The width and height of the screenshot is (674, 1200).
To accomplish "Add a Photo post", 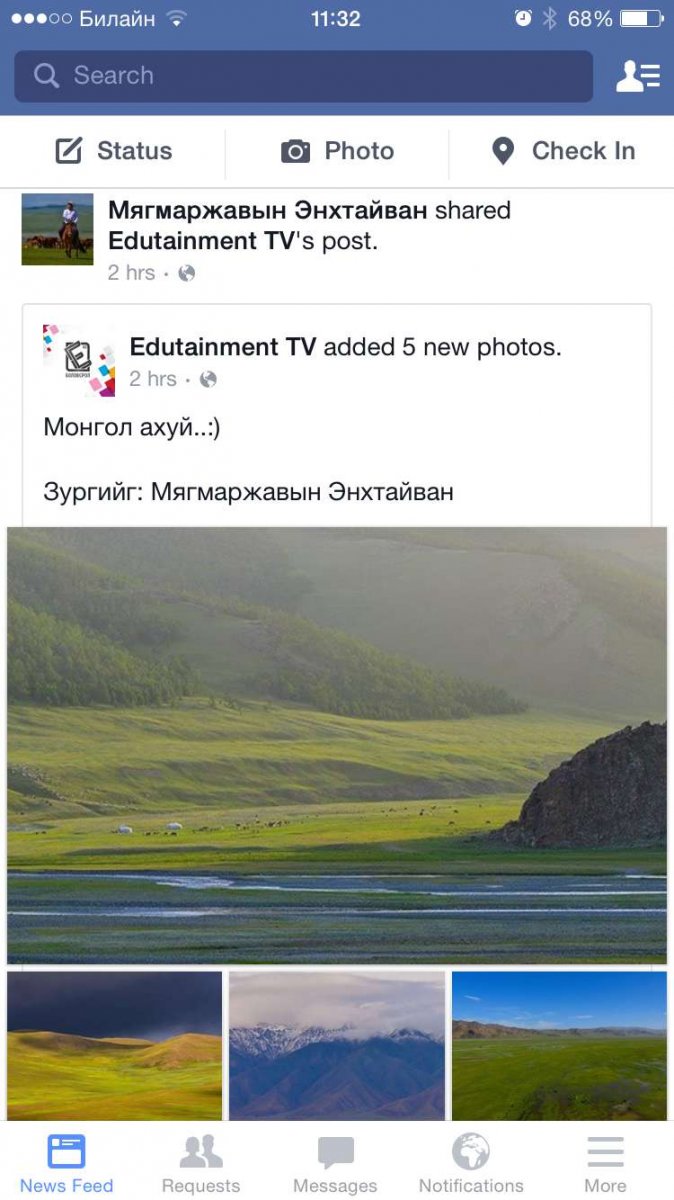I will coord(337,151).
